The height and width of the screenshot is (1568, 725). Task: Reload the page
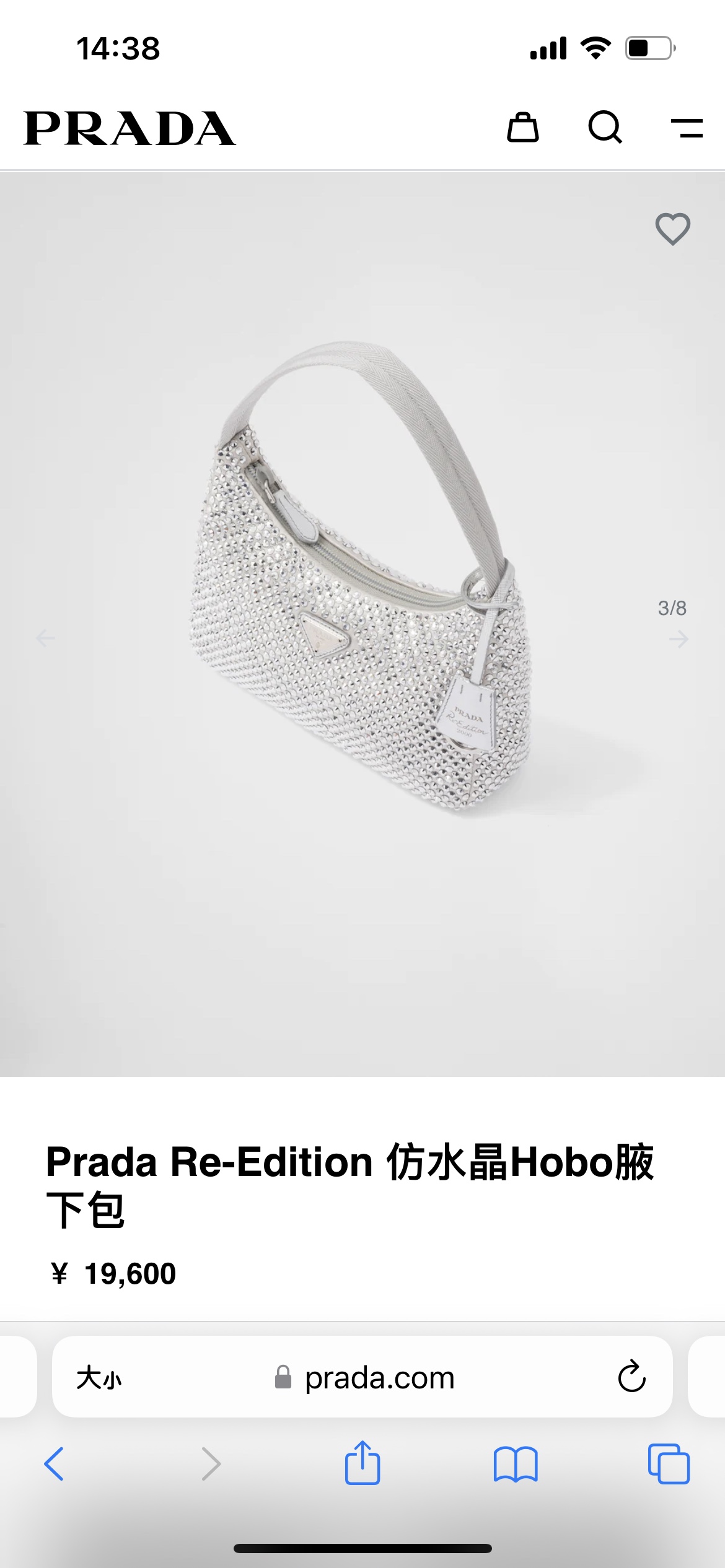click(x=631, y=1377)
